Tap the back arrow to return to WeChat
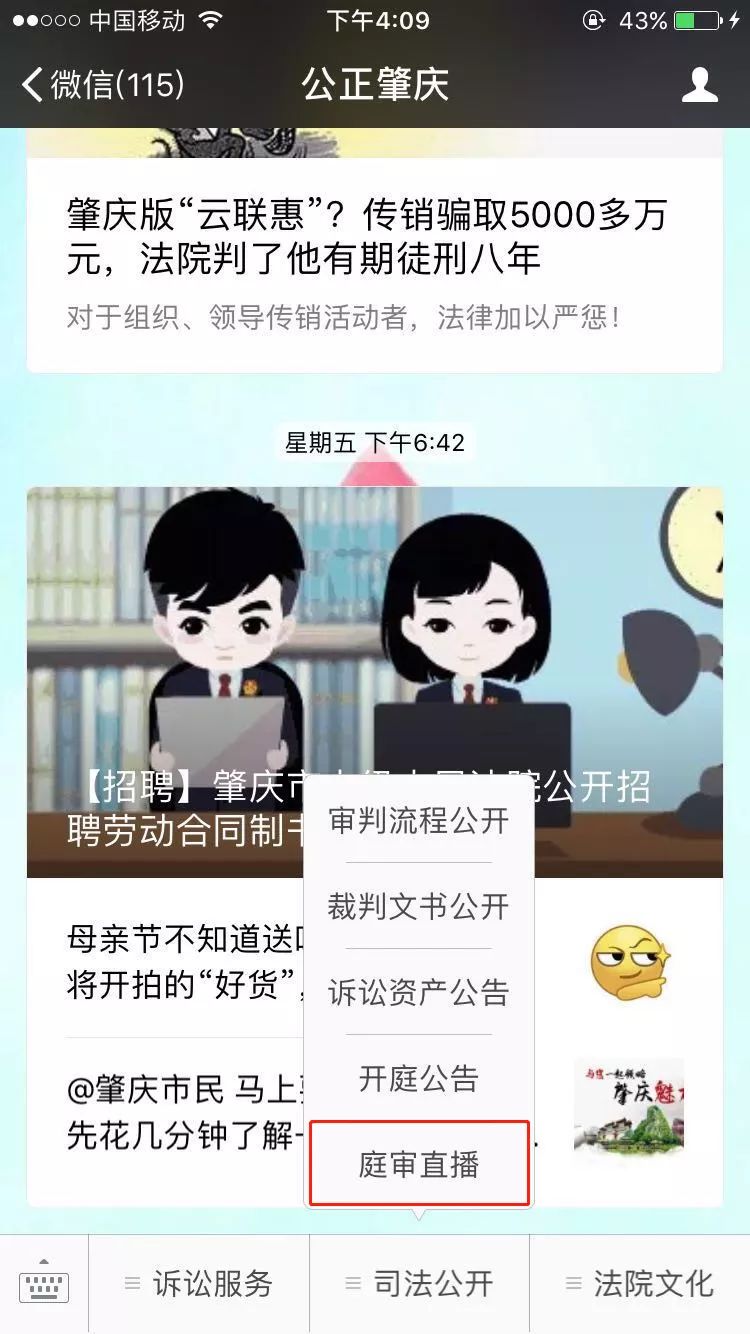This screenshot has height=1334, width=750. [x=30, y=86]
